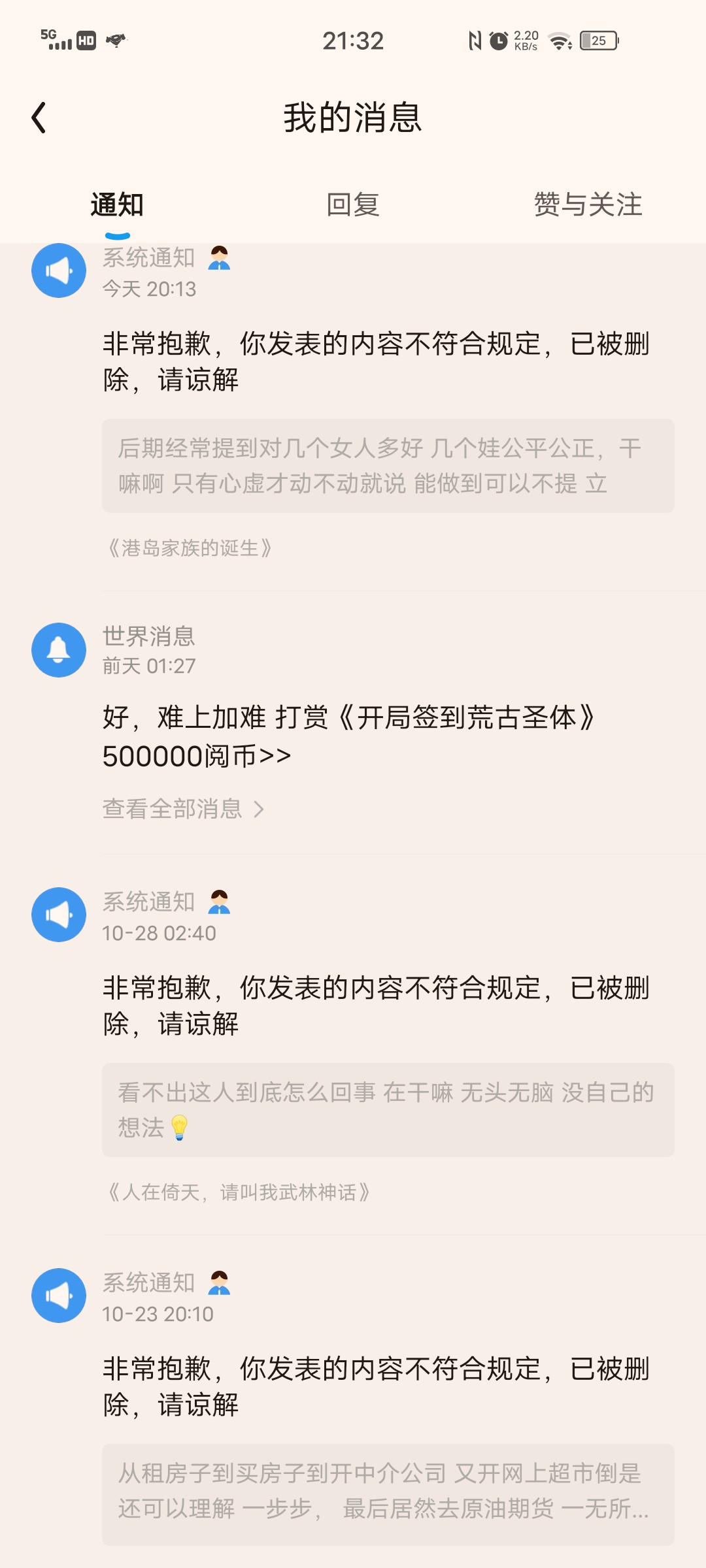This screenshot has height=1568, width=706.
Task: Open the system notification from today 20:13
Action: click(376, 361)
